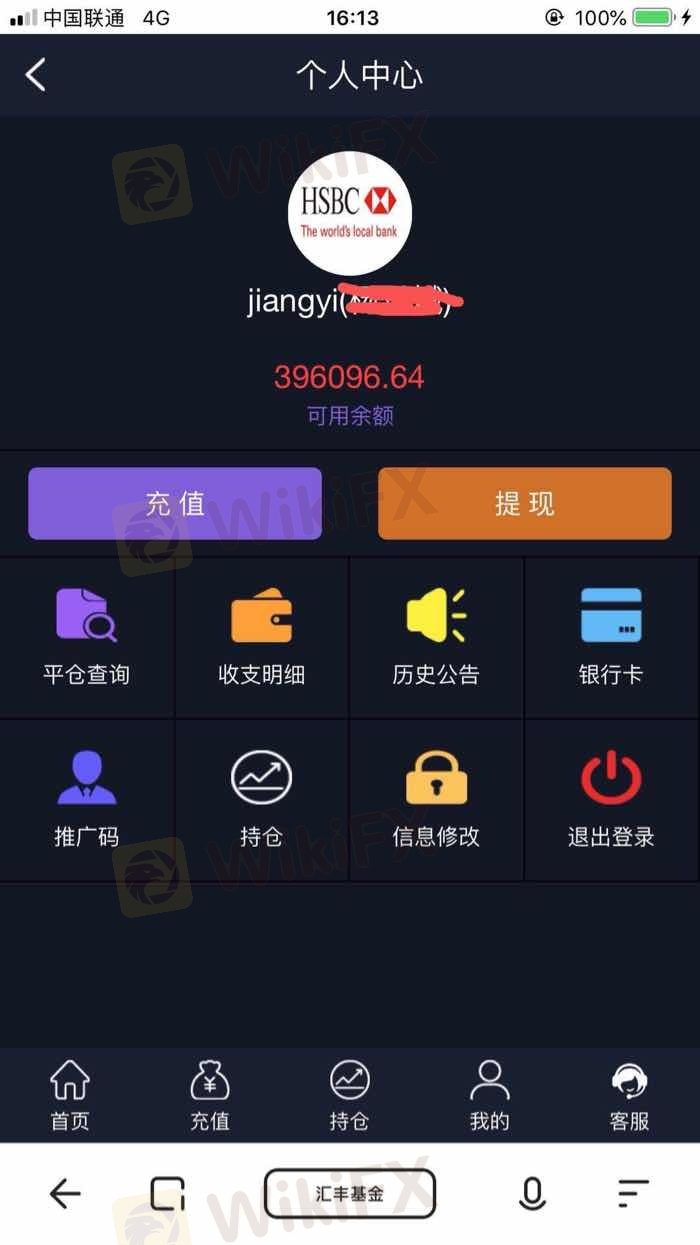Go back using the header arrow
Viewport: 700px width, 1245px height.
(36, 75)
